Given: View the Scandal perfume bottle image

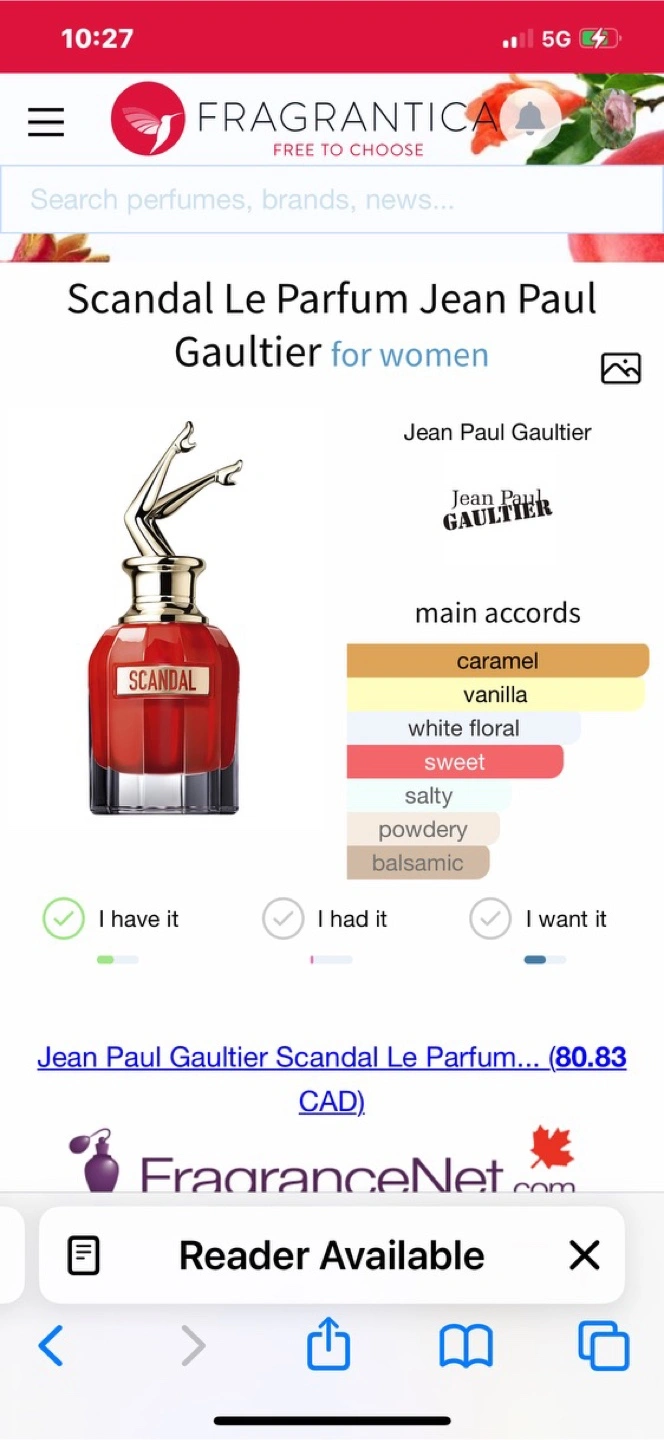Looking at the screenshot, I should click(x=166, y=617).
